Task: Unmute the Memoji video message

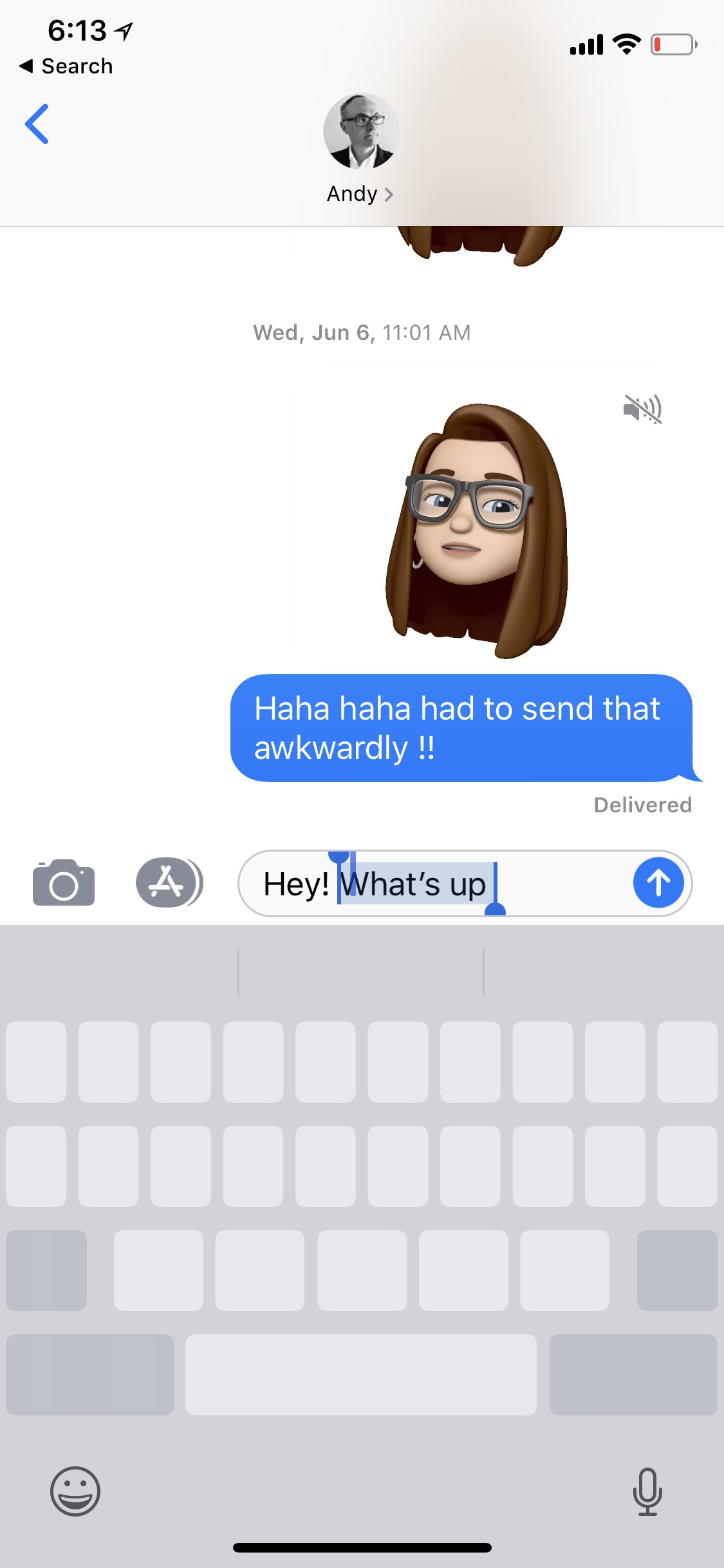Action: 642,409
